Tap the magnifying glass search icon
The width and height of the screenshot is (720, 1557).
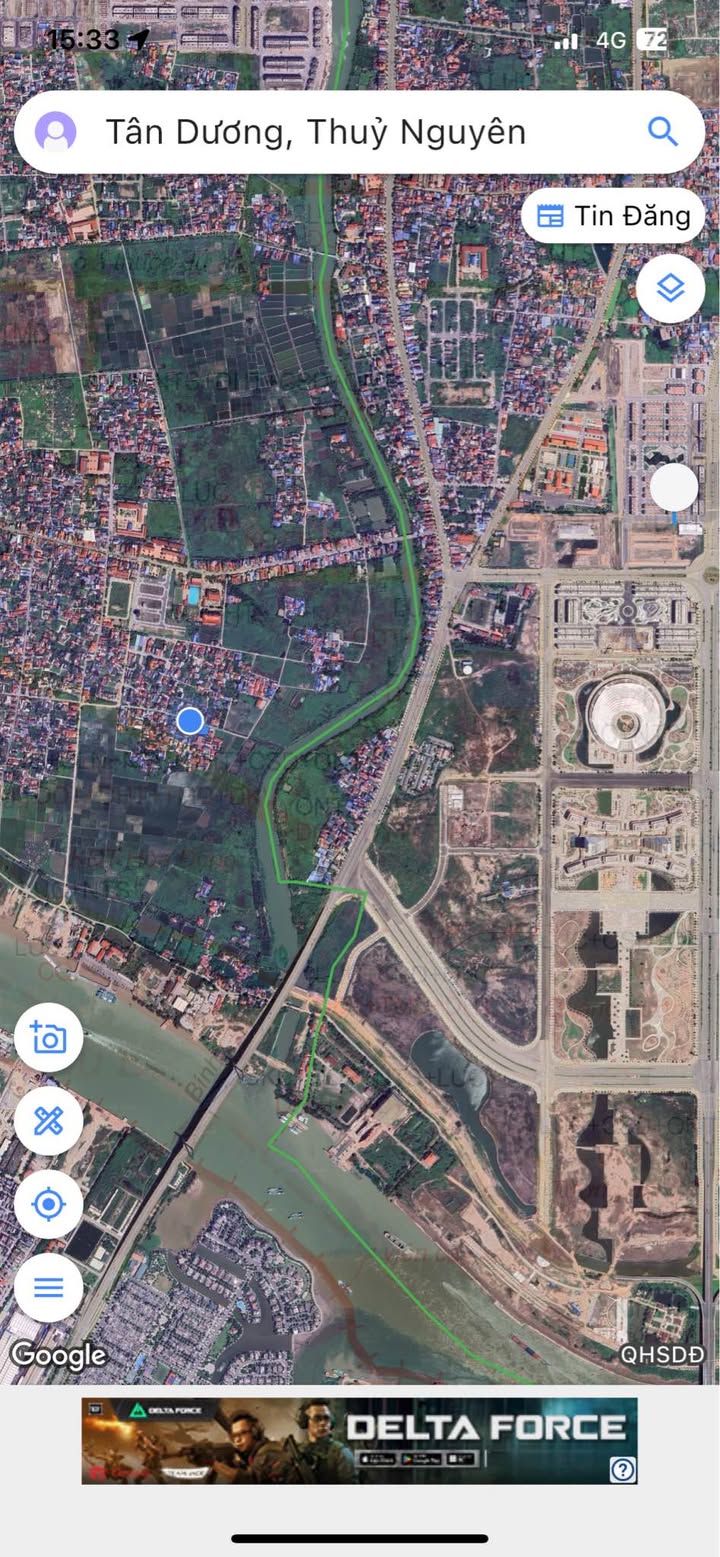coord(662,132)
